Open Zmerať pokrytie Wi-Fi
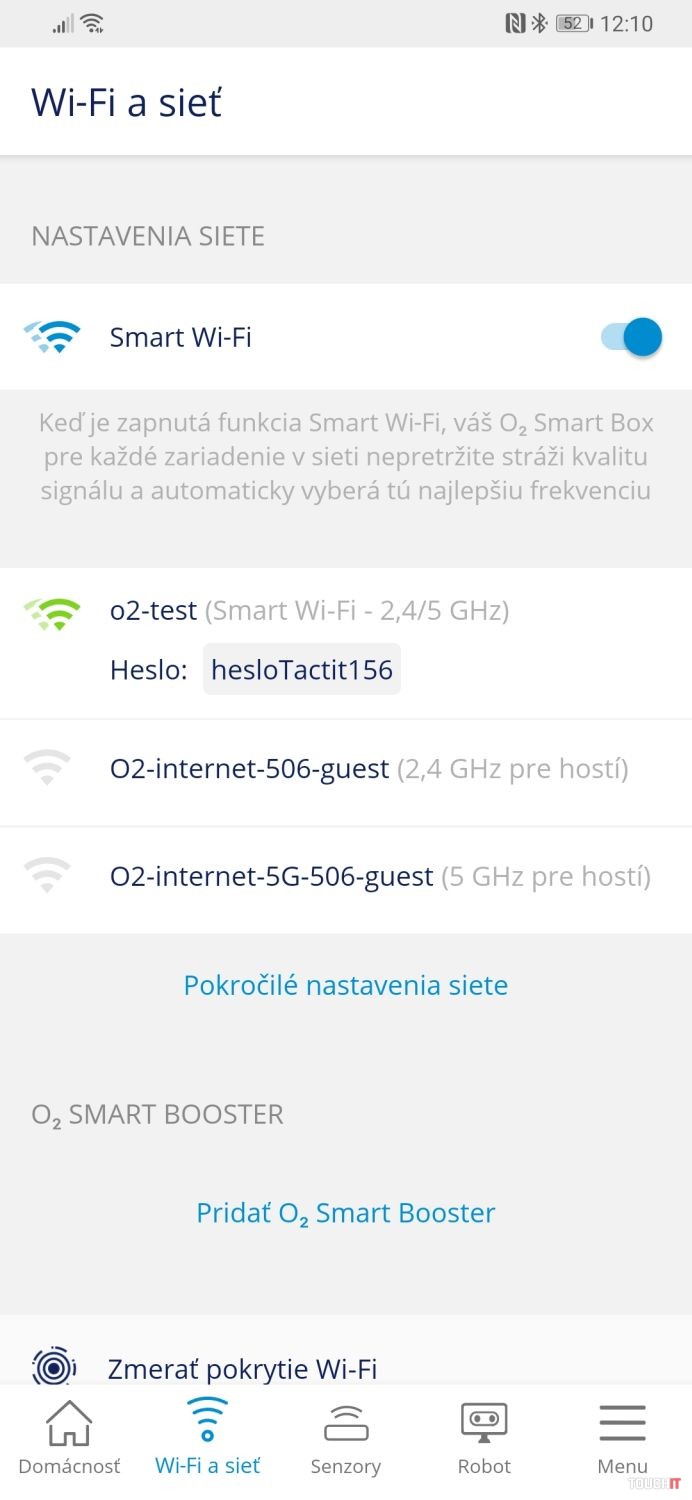 pos(242,1368)
